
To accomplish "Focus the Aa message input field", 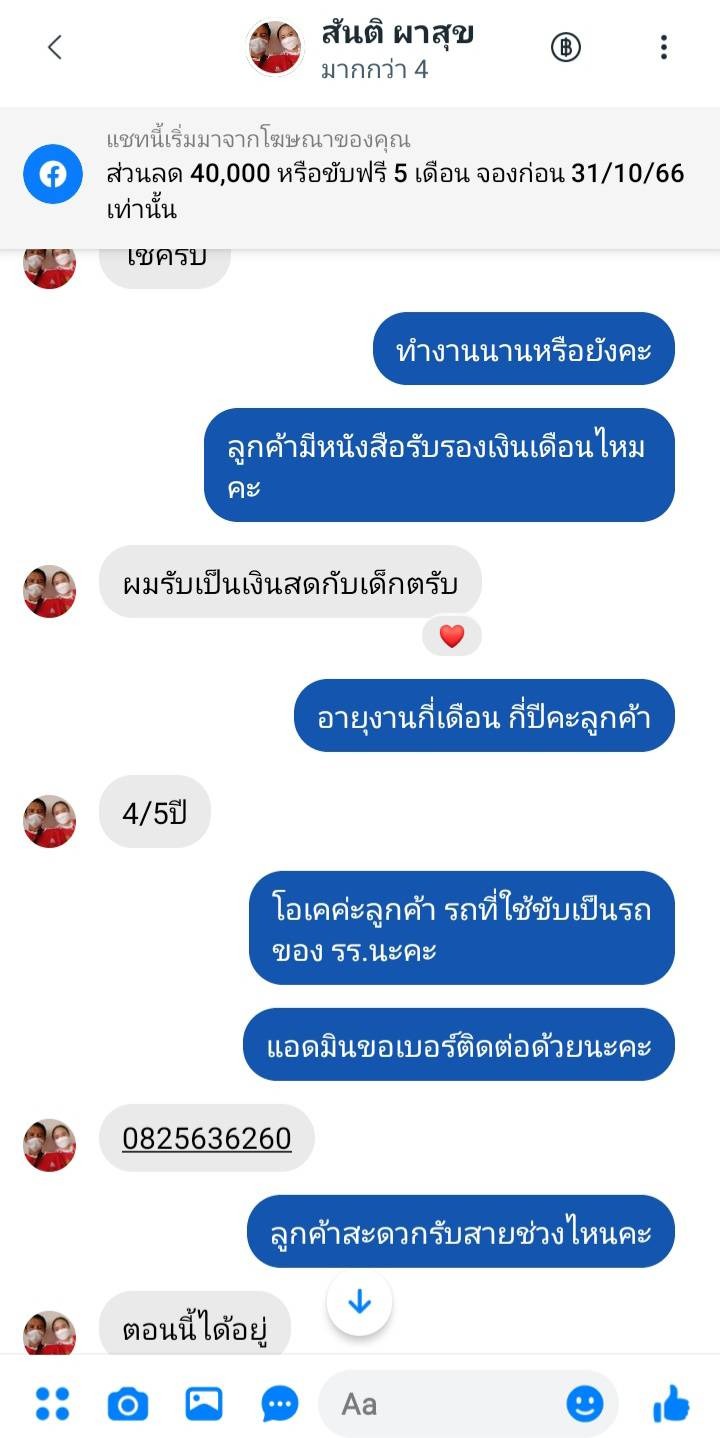I will 450,1404.
